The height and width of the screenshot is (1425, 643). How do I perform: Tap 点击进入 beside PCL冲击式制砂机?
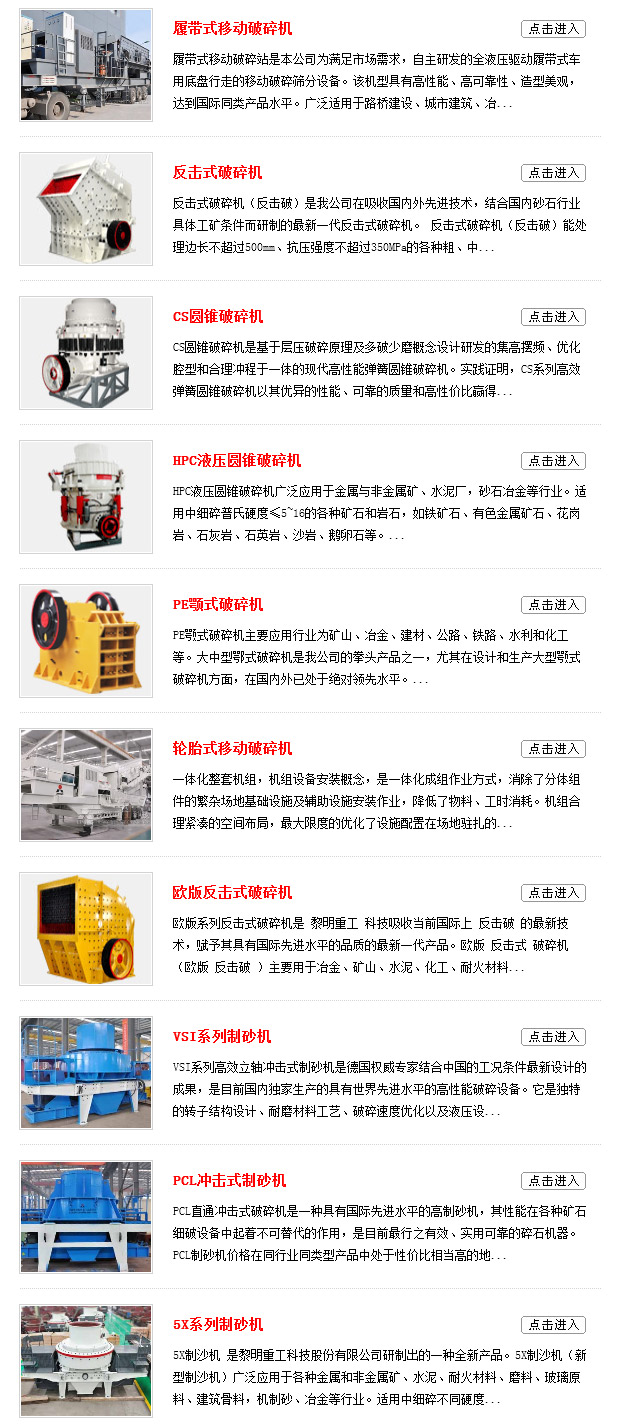click(x=553, y=1181)
